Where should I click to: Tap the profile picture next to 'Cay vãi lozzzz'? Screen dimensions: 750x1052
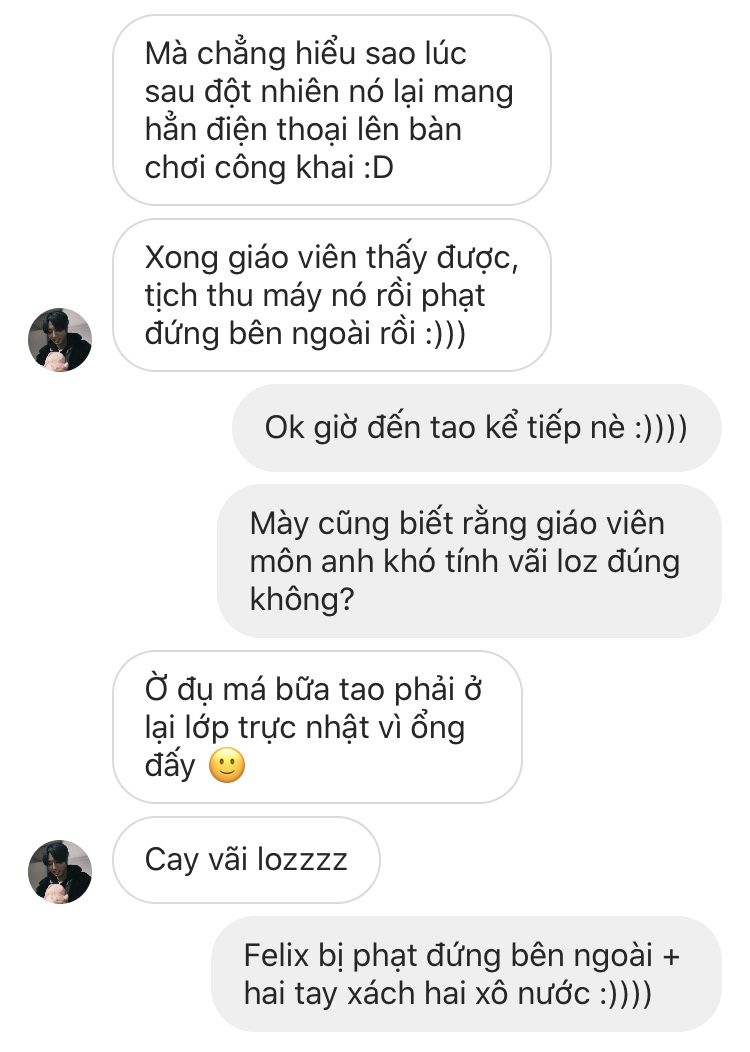tap(60, 871)
